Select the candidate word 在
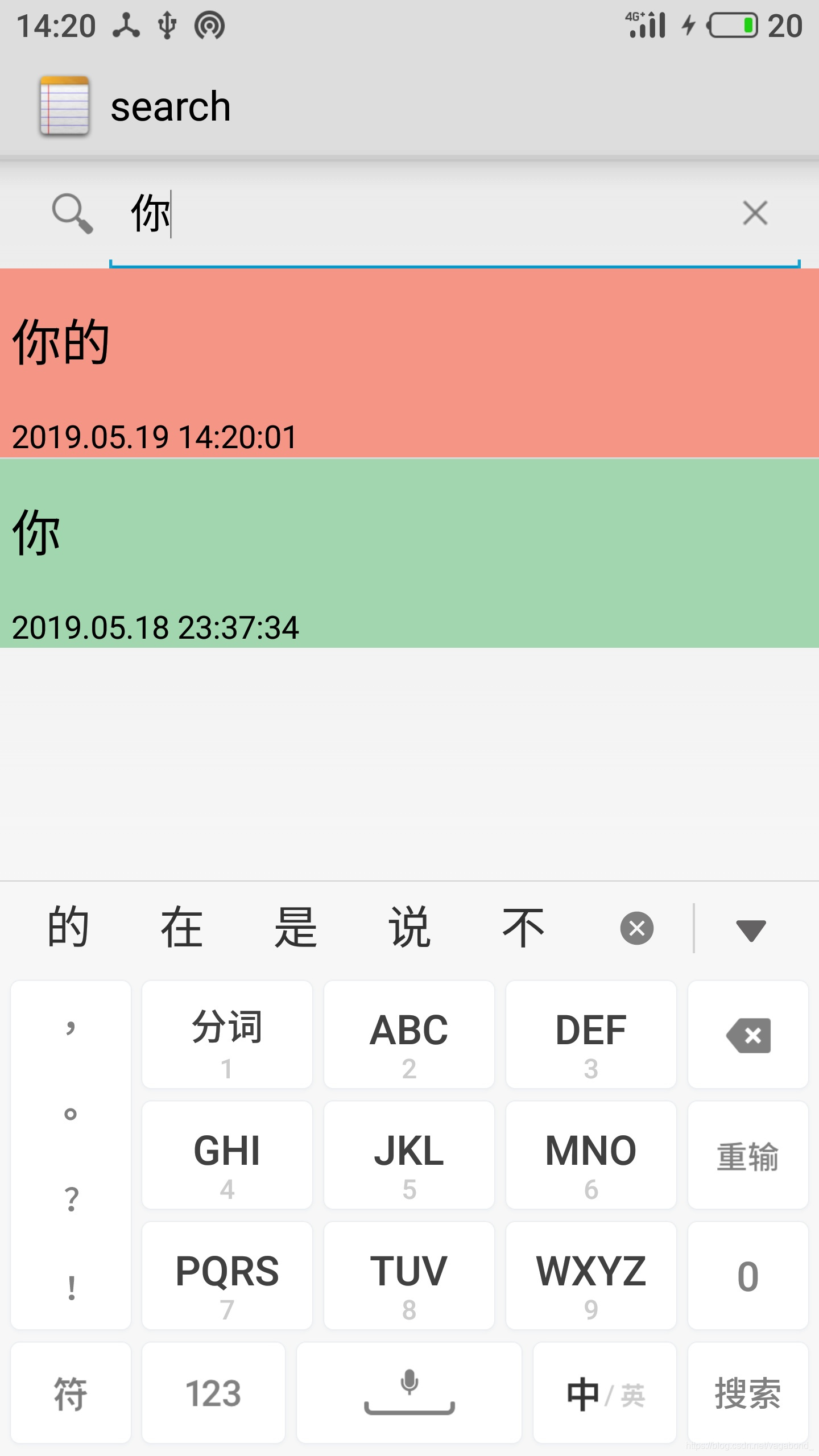Viewport: 819px width, 1456px height. [x=181, y=928]
